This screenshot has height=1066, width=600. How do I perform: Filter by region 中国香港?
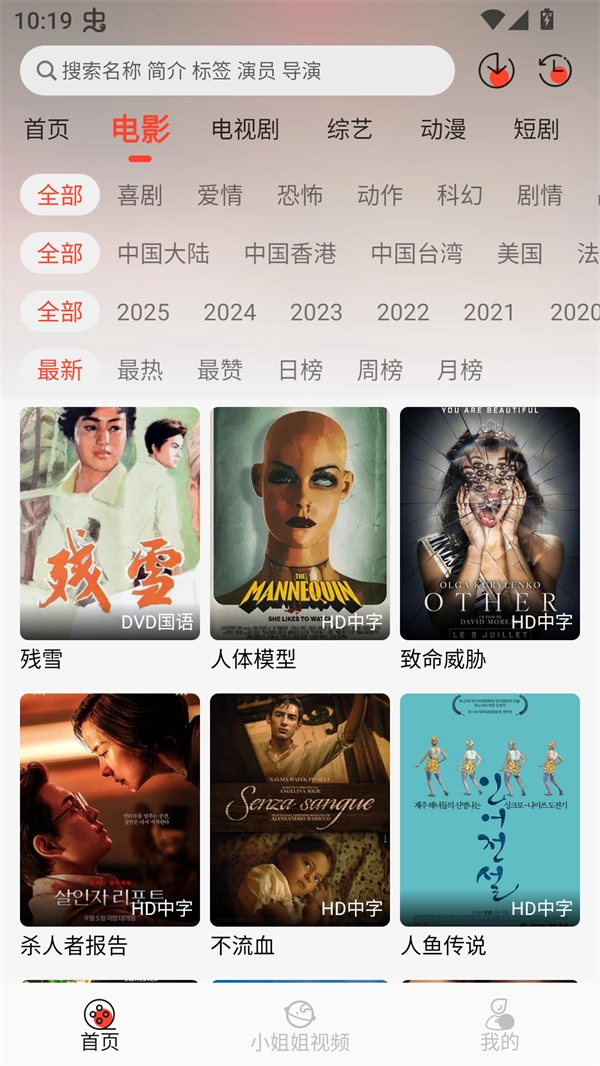pos(290,253)
